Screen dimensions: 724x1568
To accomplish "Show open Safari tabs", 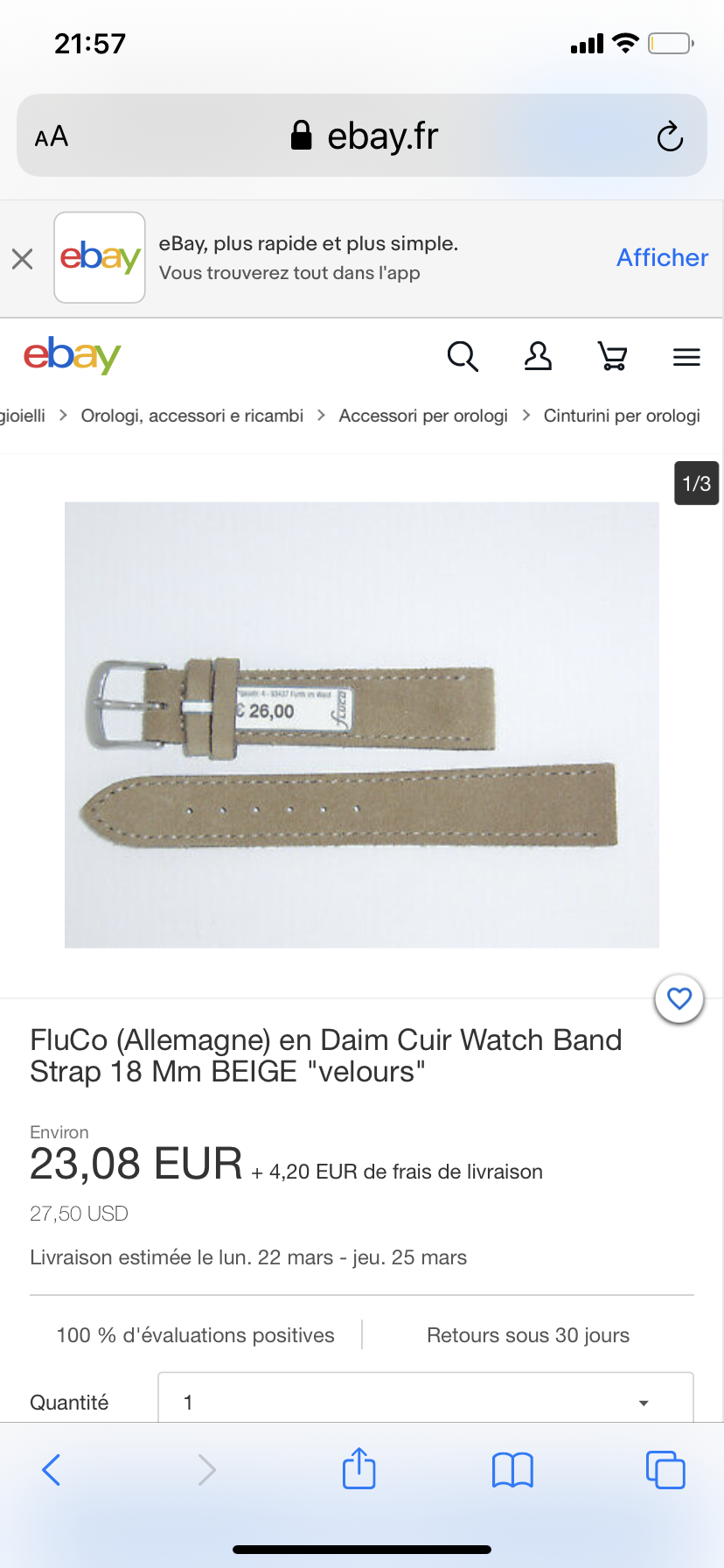I will pos(665,1470).
